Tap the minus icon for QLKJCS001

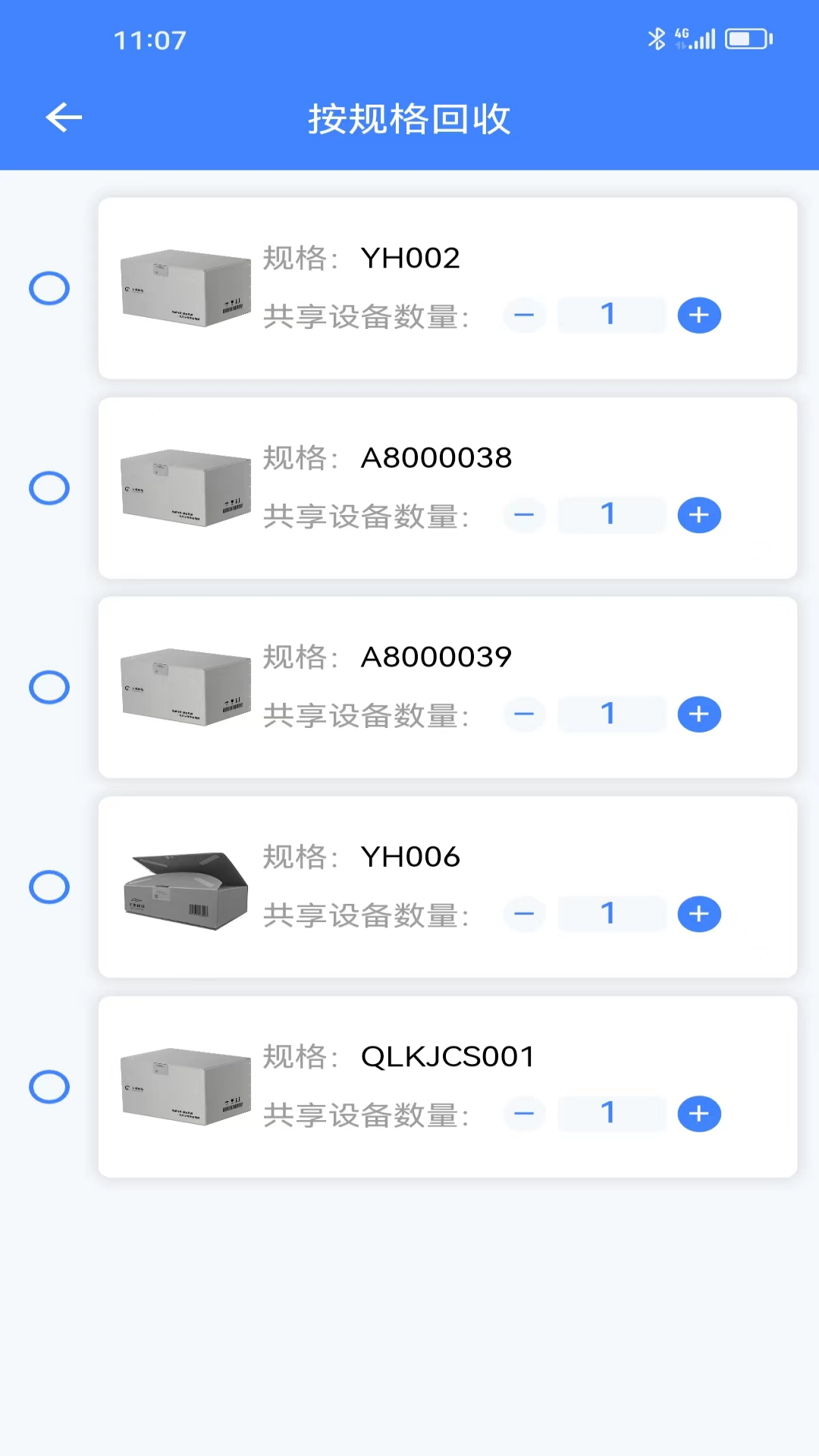524,1113
